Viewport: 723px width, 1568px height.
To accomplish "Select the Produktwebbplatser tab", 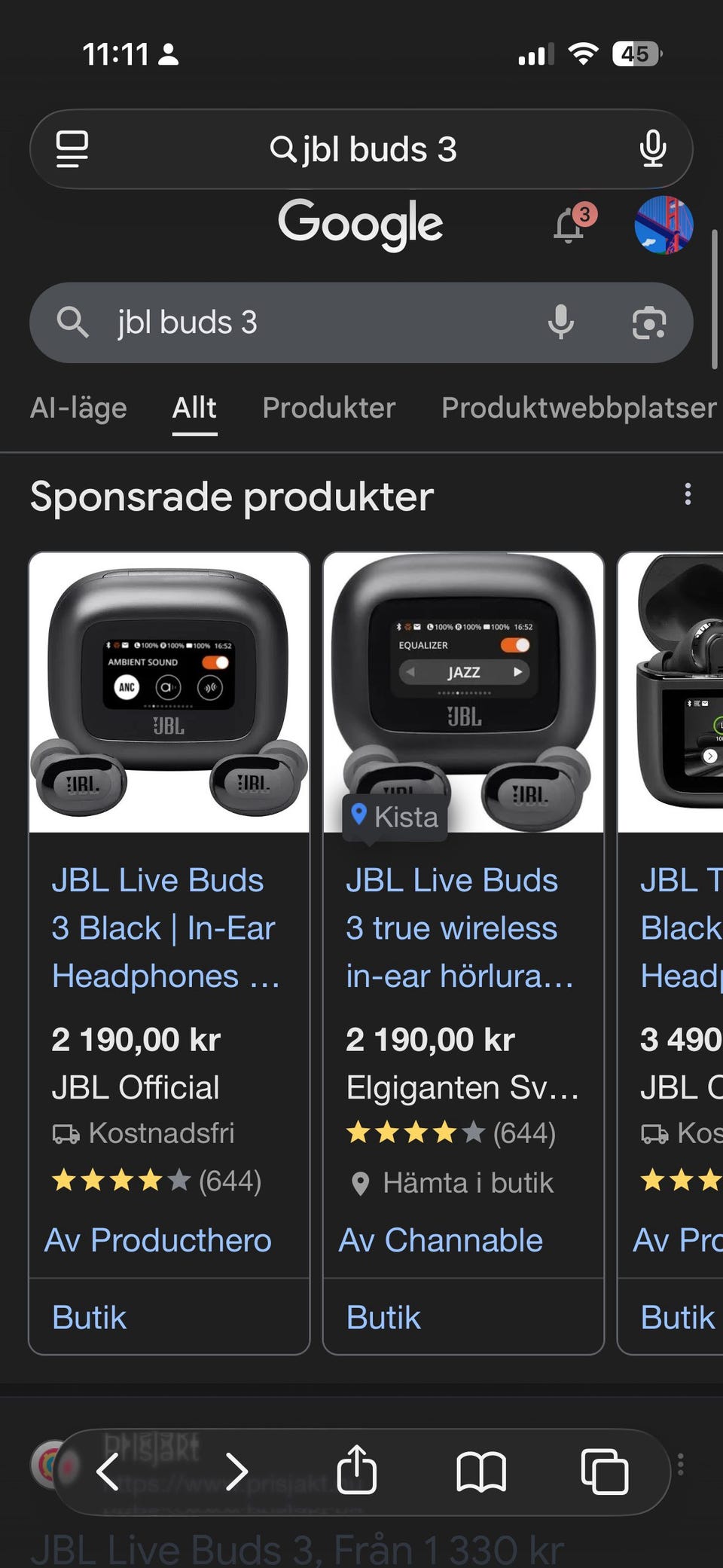I will pos(578,408).
